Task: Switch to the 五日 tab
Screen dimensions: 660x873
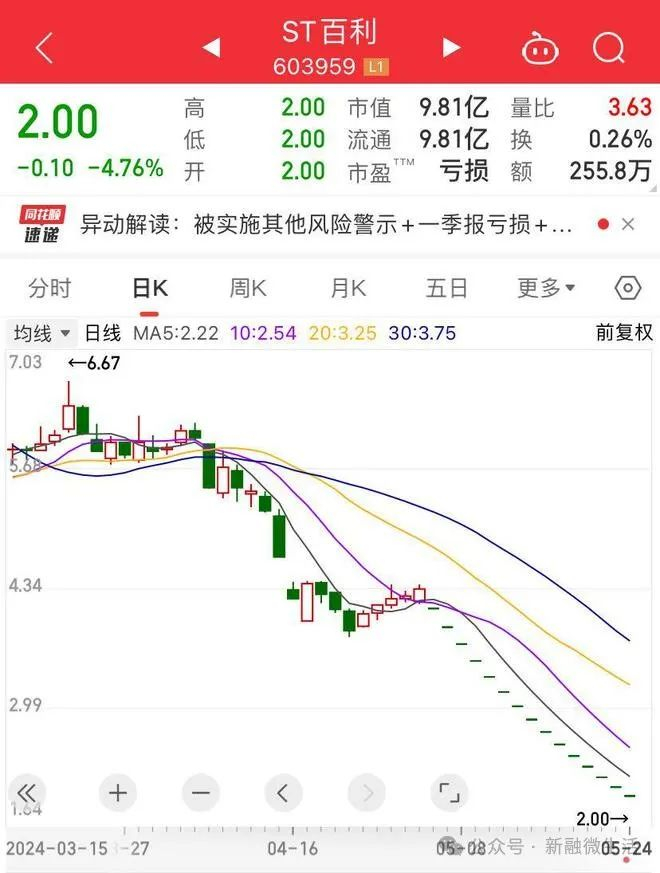Action: tap(446, 289)
